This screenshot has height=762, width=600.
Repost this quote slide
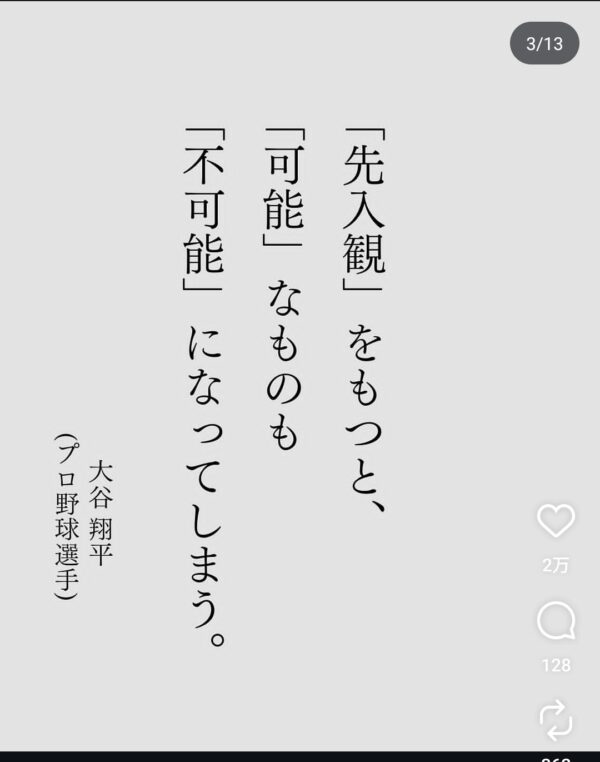click(555, 718)
